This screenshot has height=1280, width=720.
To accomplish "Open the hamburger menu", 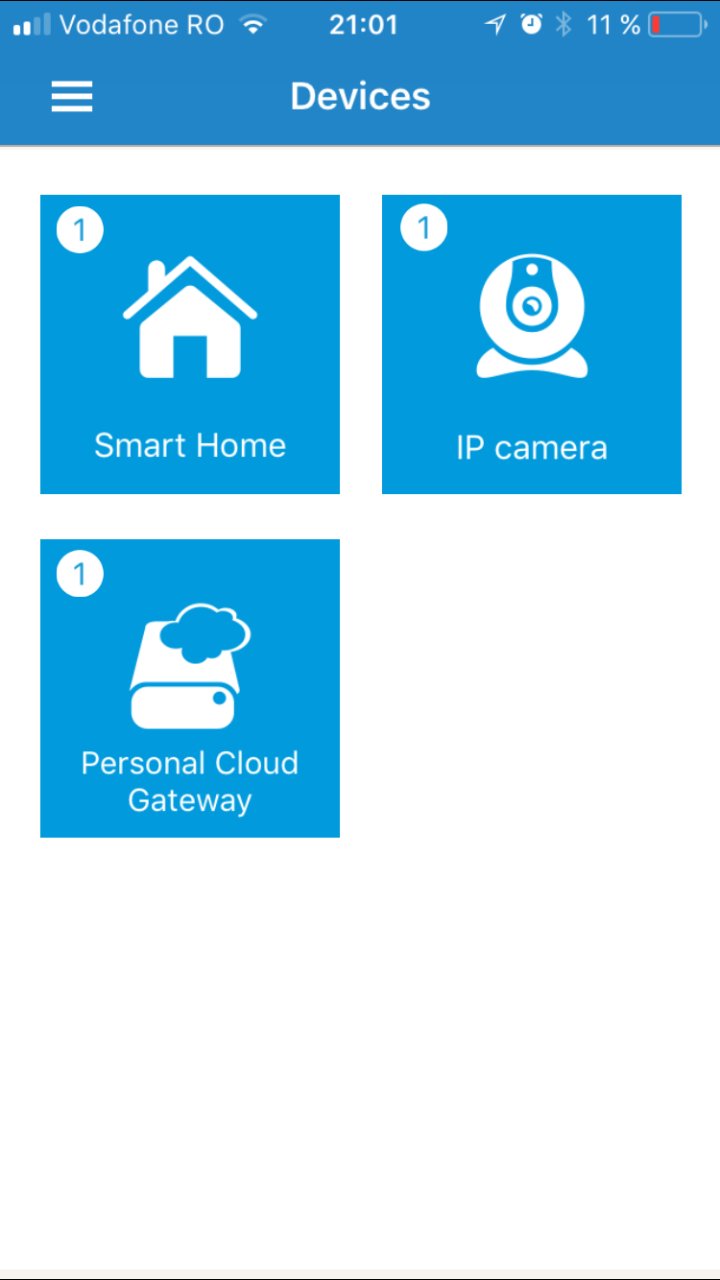I will 72,96.
